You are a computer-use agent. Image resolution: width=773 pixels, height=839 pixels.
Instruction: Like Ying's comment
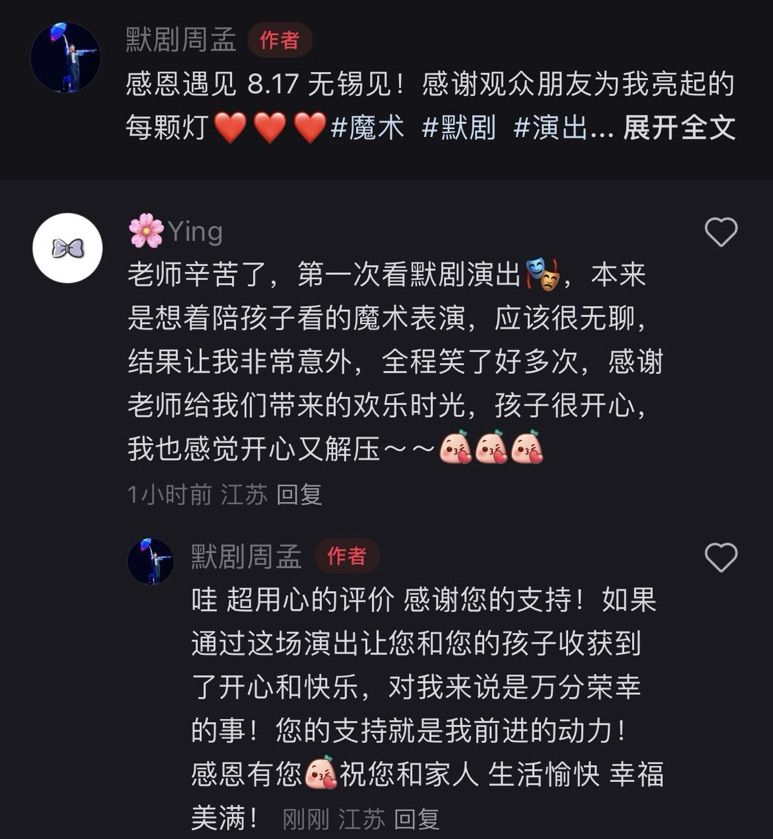721,233
